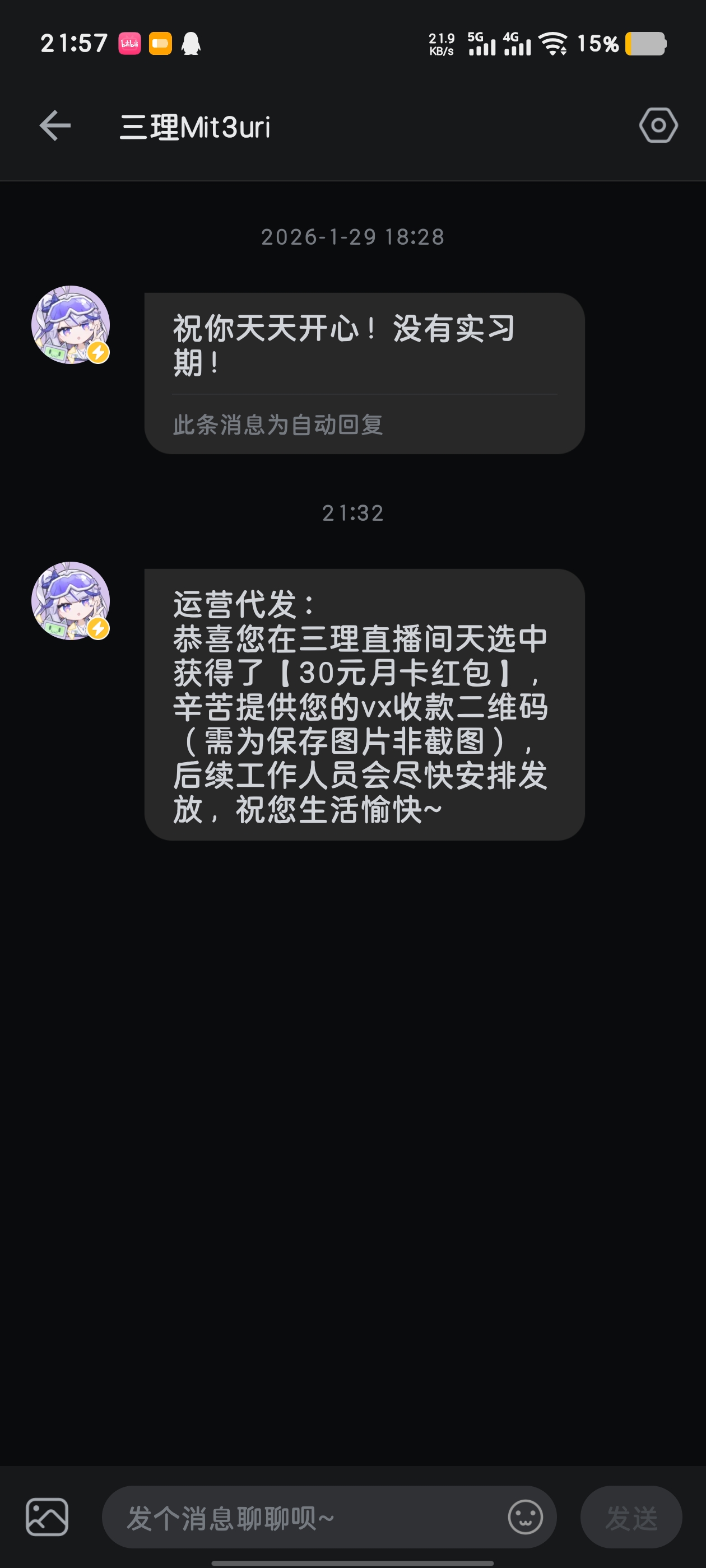Open chat settings hexagon icon
Image resolution: width=706 pixels, height=1568 pixels.
pyautogui.click(x=658, y=126)
